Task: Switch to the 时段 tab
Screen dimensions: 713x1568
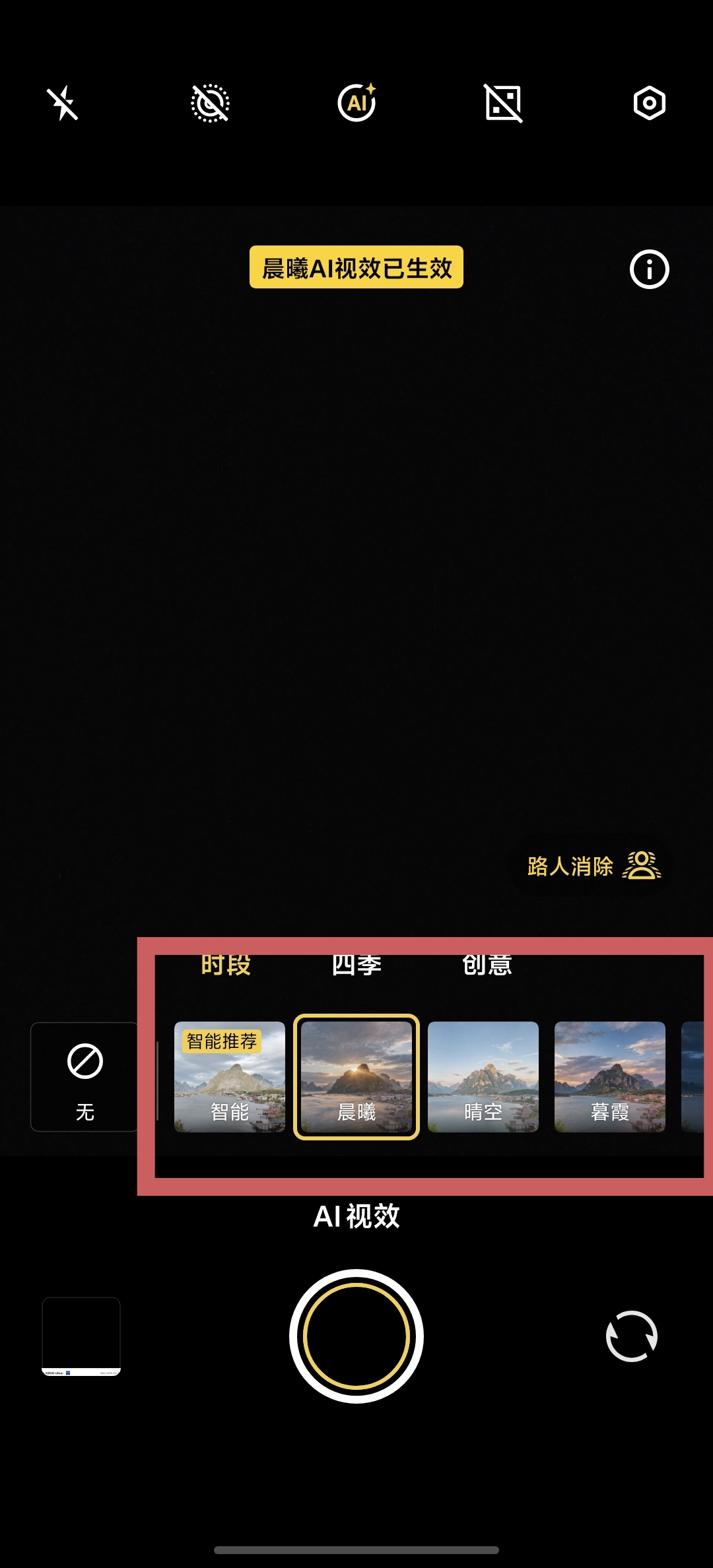Action: pos(226,965)
